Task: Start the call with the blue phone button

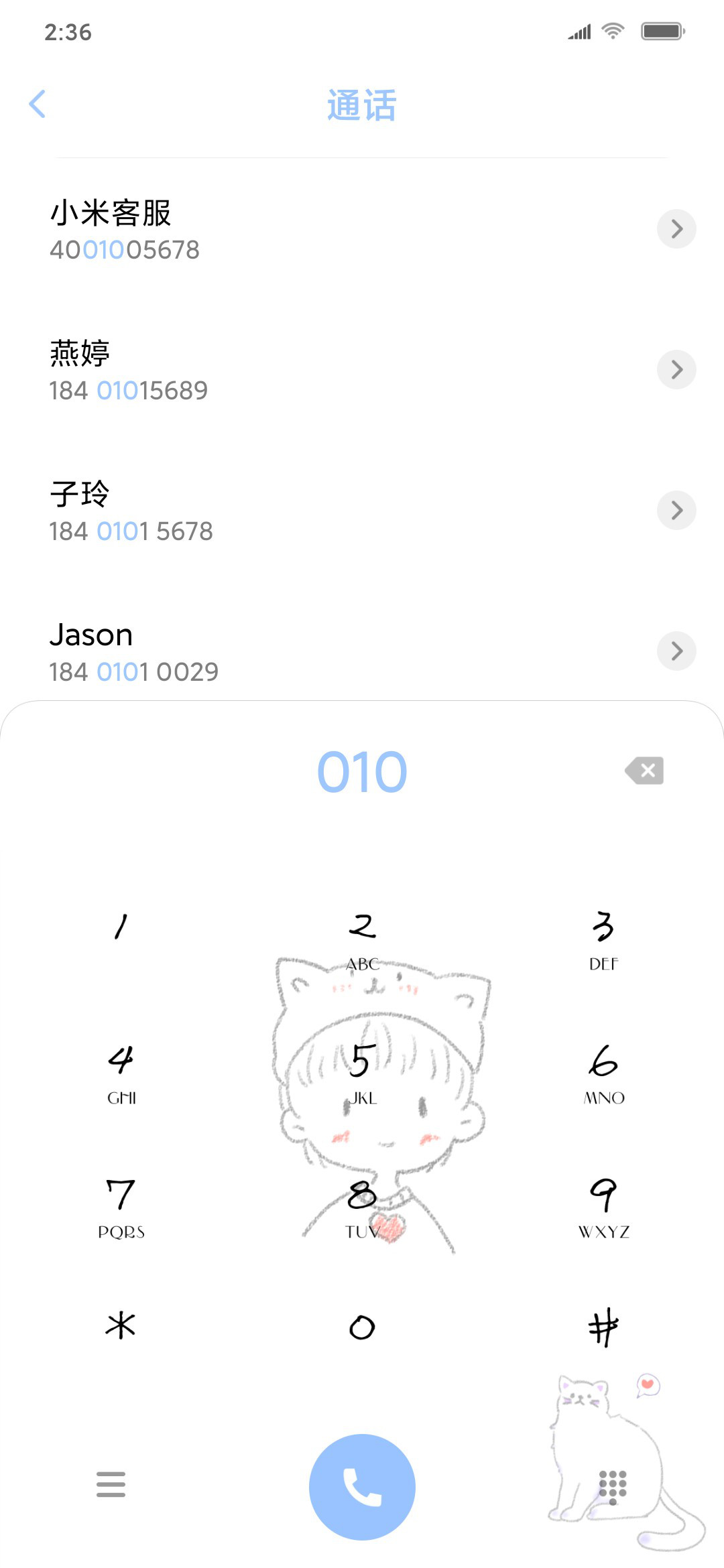Action: coord(362,1486)
